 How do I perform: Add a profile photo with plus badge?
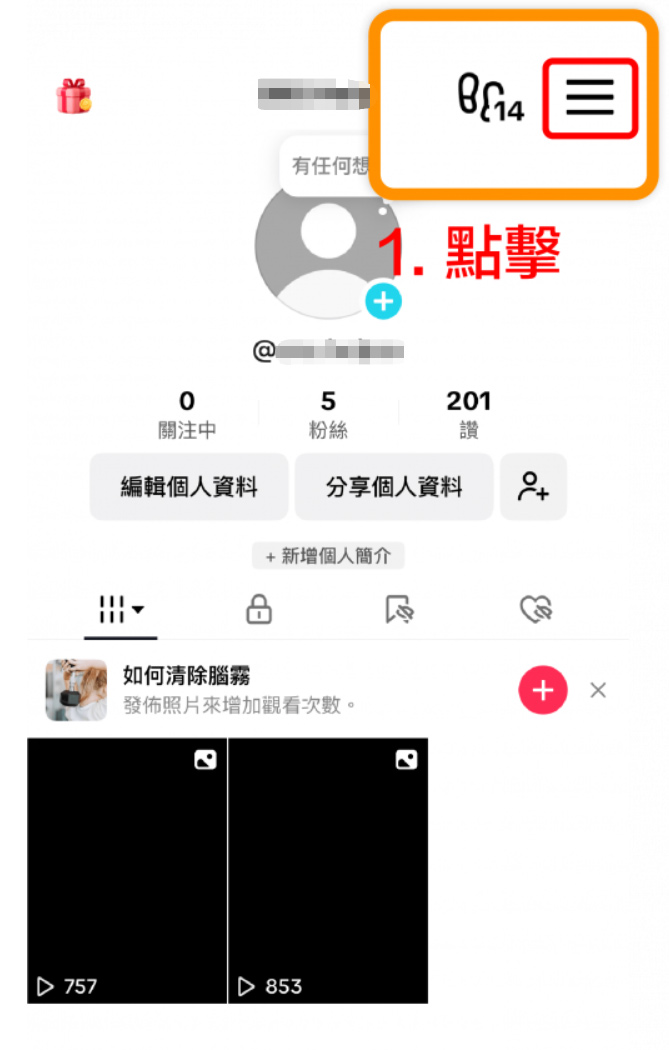click(x=382, y=300)
